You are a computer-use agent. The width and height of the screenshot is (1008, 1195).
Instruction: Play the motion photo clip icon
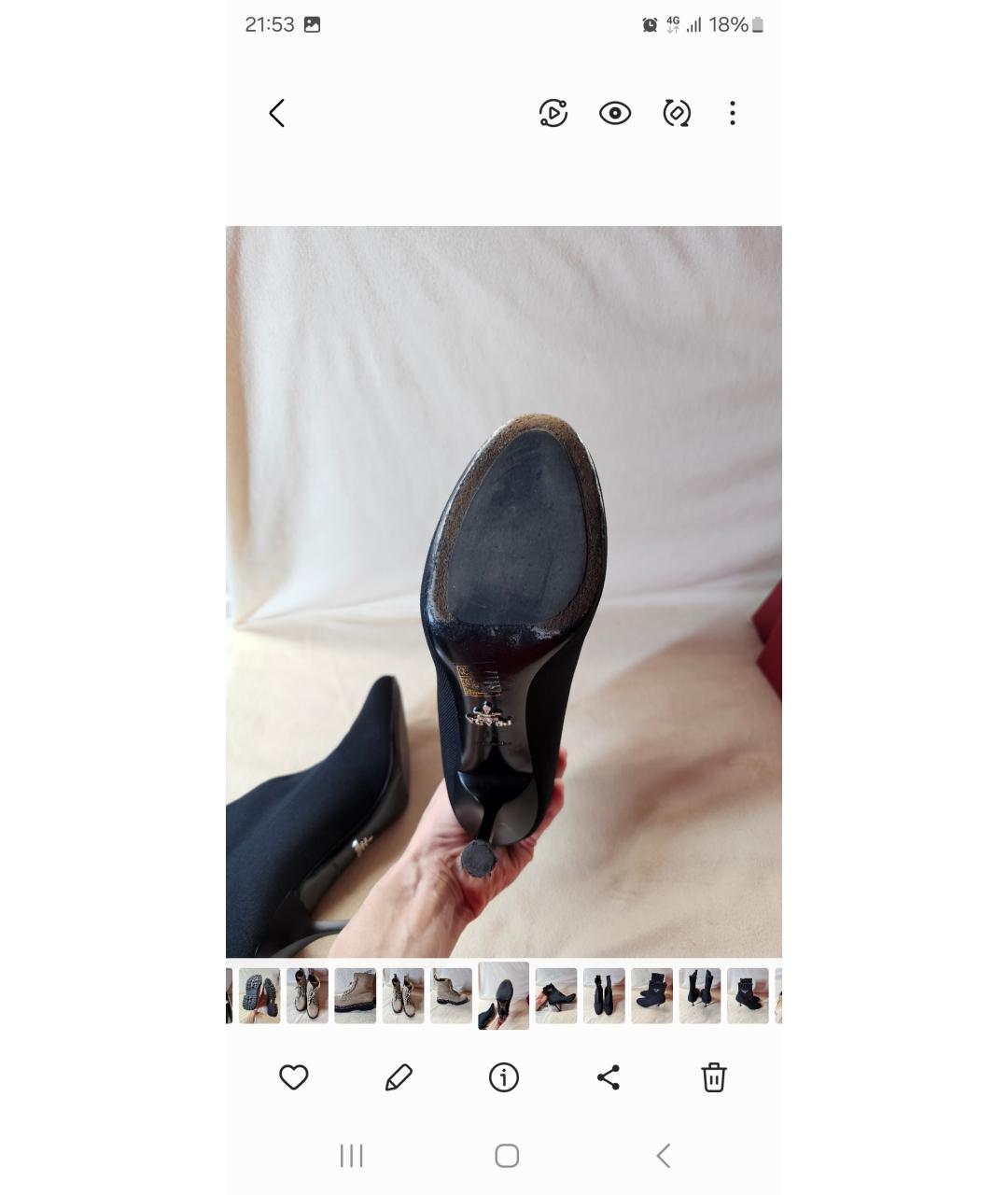click(x=553, y=114)
